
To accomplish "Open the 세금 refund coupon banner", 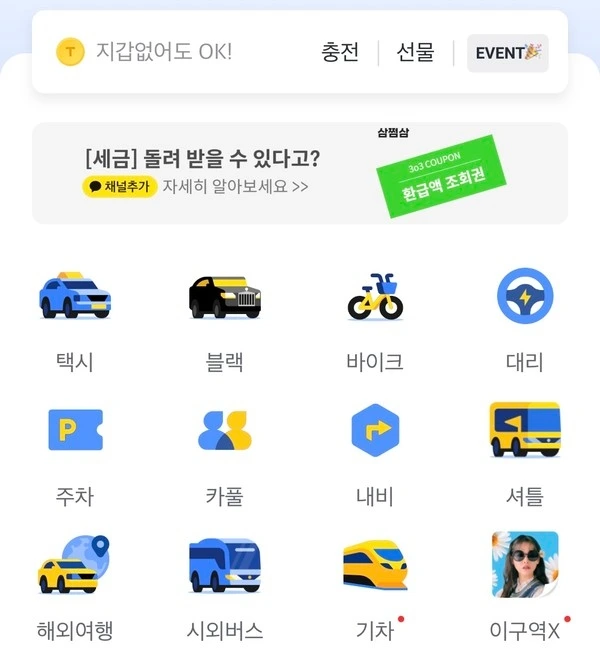I will tap(300, 173).
